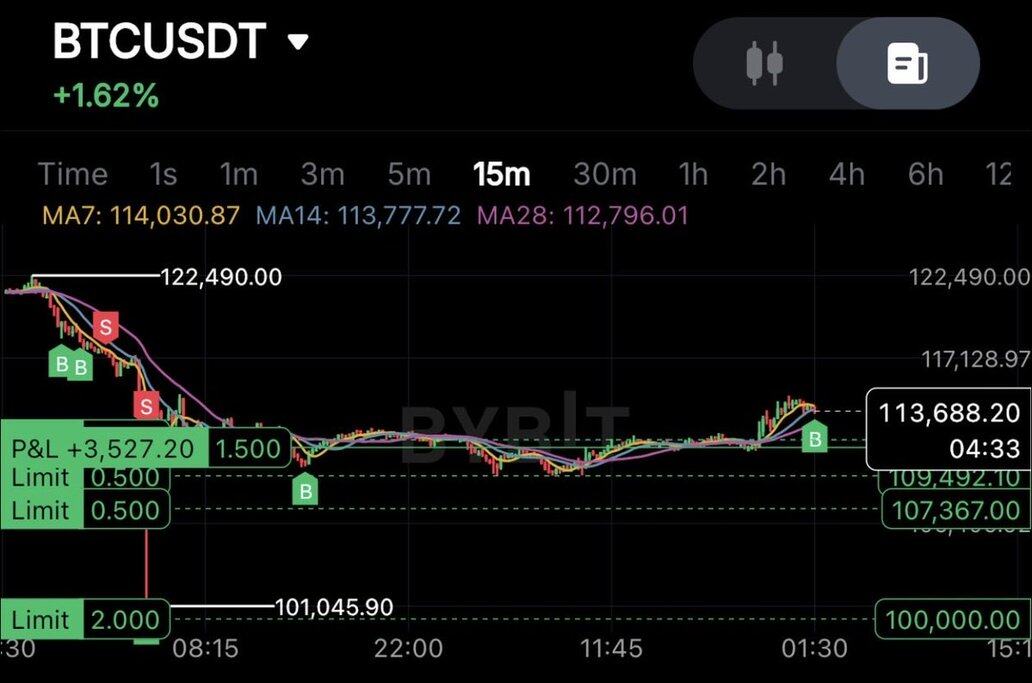The width and height of the screenshot is (1032, 683).
Task: Open the moving average indicator settings
Action: [365, 215]
